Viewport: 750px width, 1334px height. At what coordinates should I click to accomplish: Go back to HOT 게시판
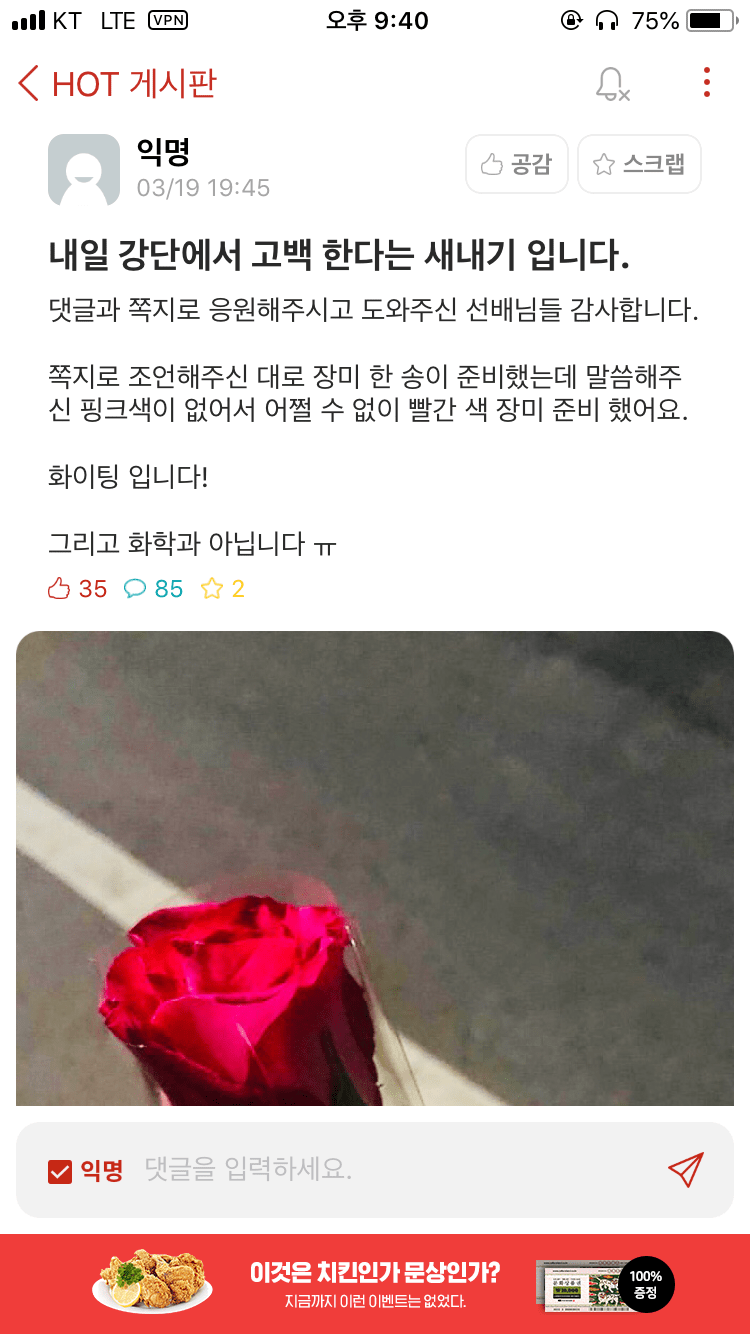30,84
